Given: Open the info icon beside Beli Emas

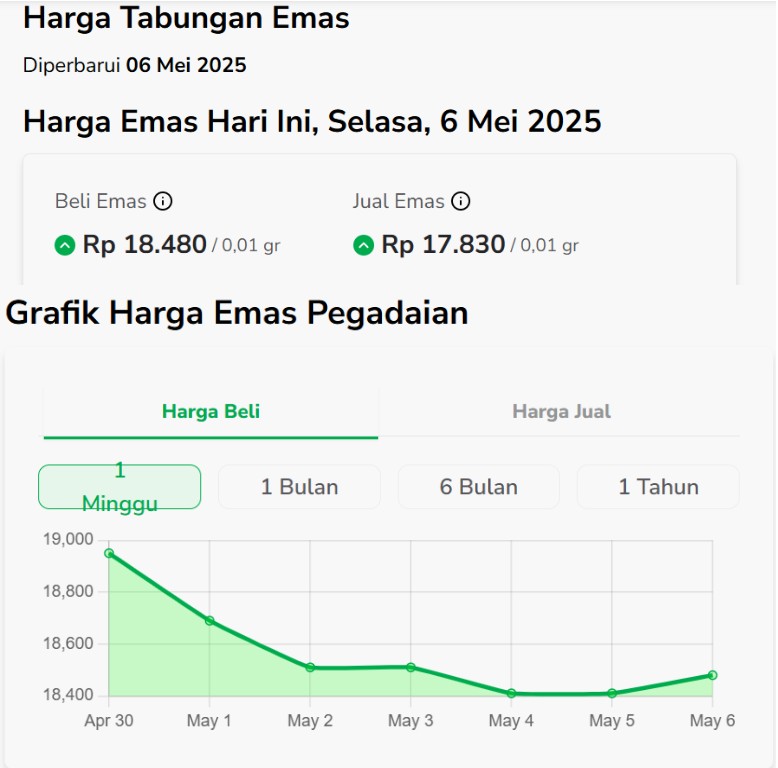Looking at the screenshot, I should coord(163,201).
